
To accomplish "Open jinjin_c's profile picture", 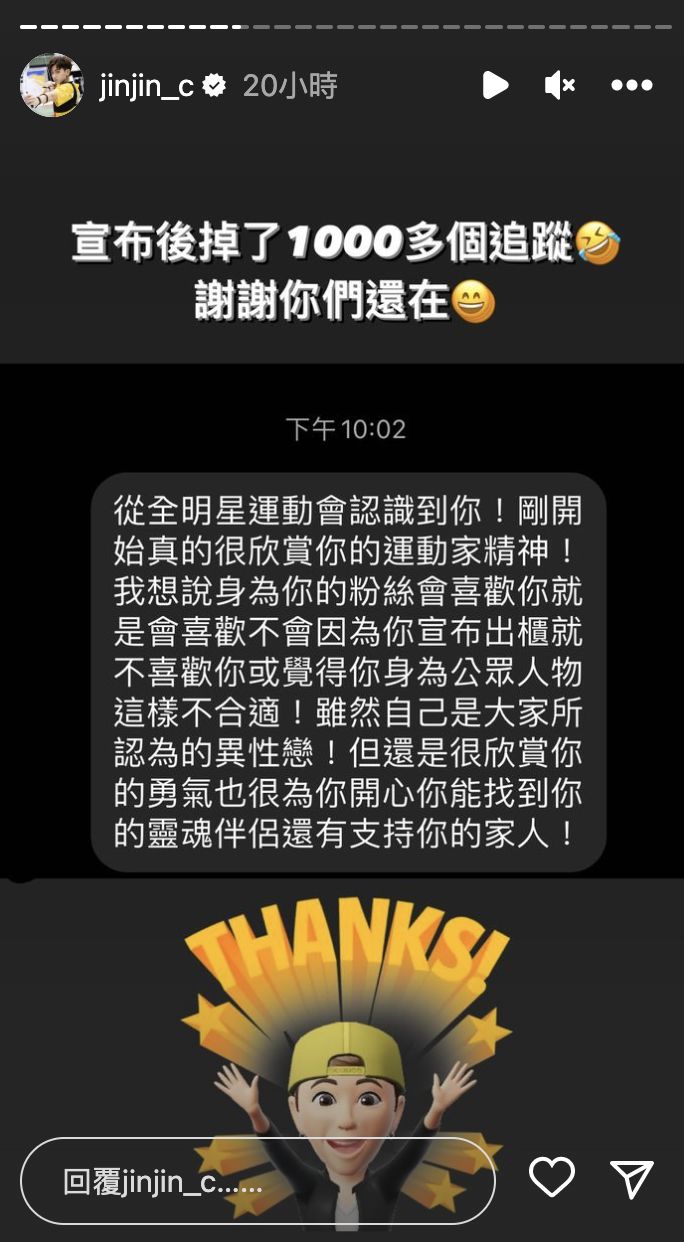I will click(x=51, y=86).
